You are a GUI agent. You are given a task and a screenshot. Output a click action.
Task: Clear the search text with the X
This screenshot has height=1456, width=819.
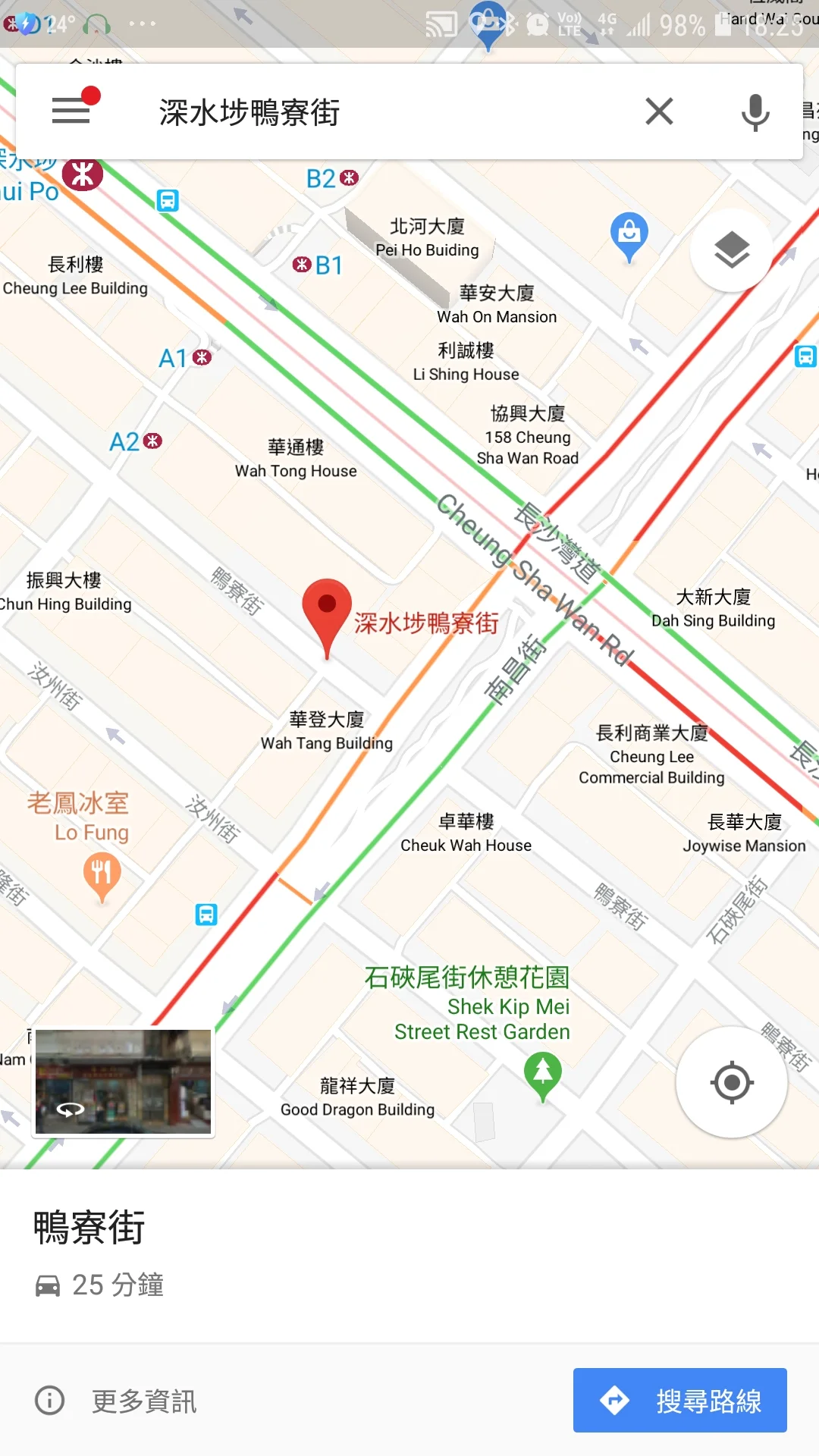(659, 111)
